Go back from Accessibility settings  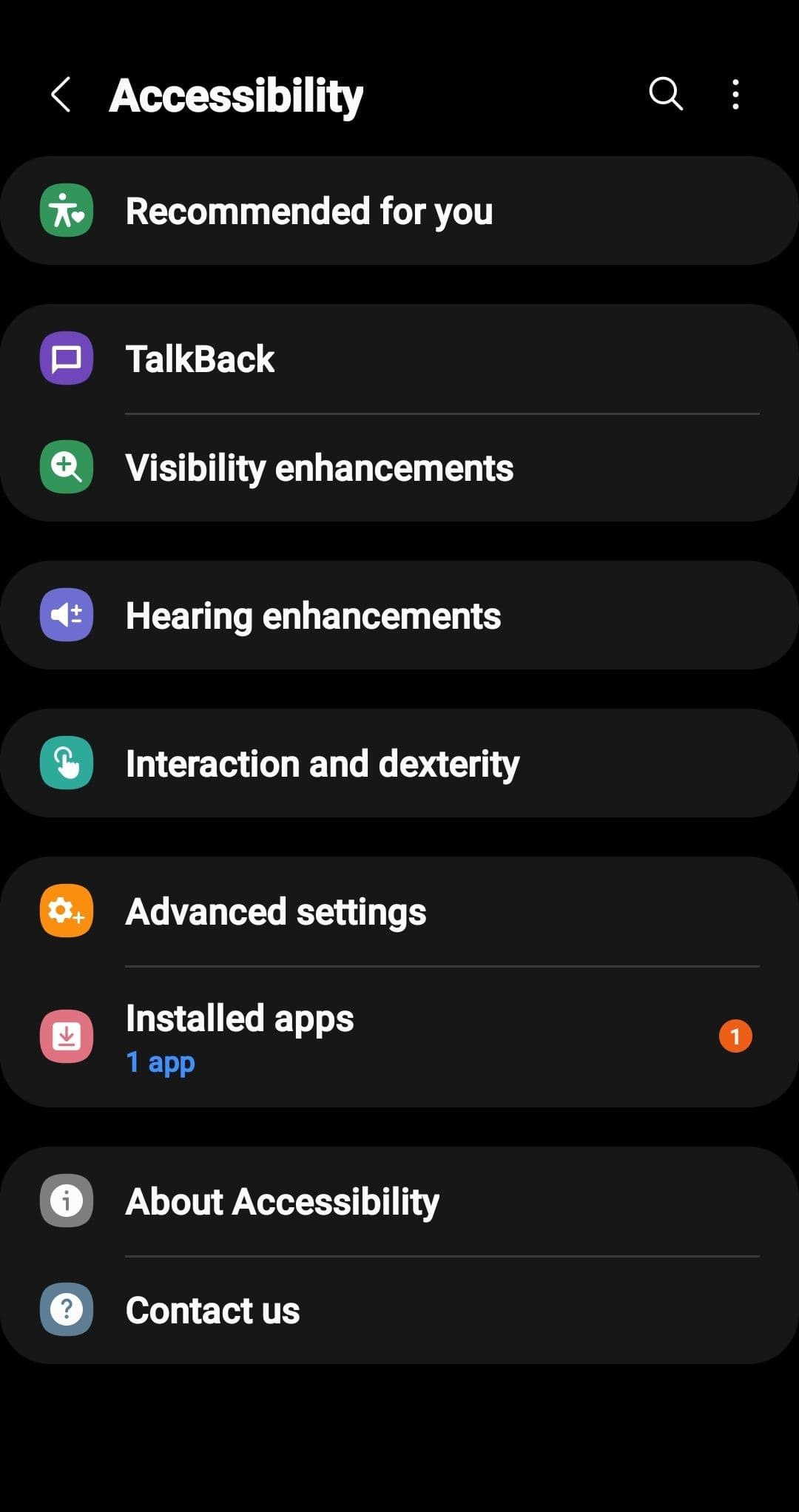point(61,95)
